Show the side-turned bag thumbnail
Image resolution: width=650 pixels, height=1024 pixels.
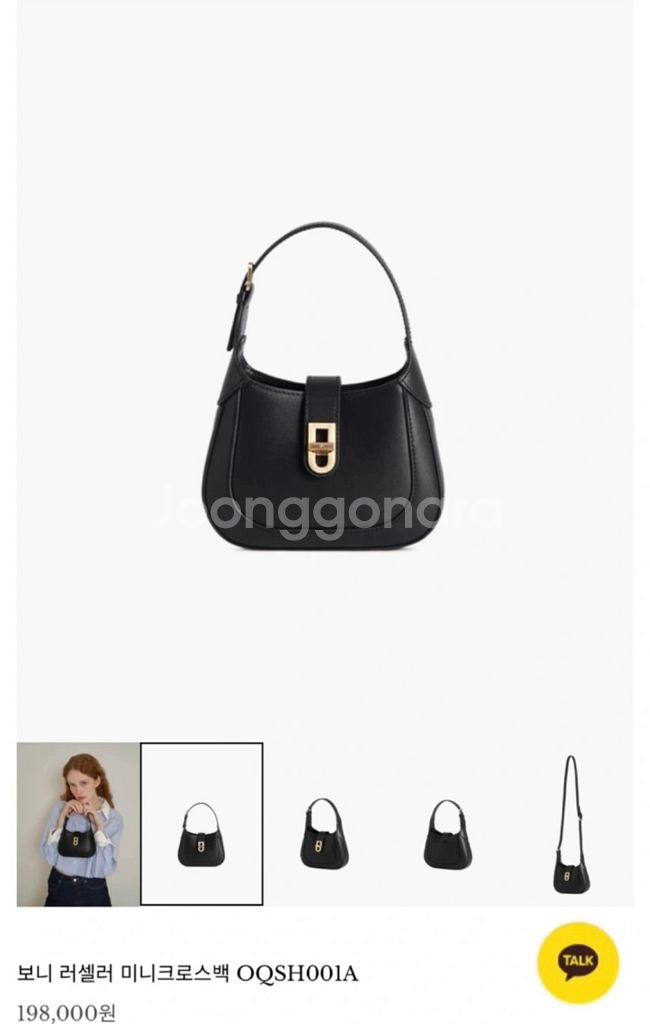pyautogui.click(x=447, y=832)
